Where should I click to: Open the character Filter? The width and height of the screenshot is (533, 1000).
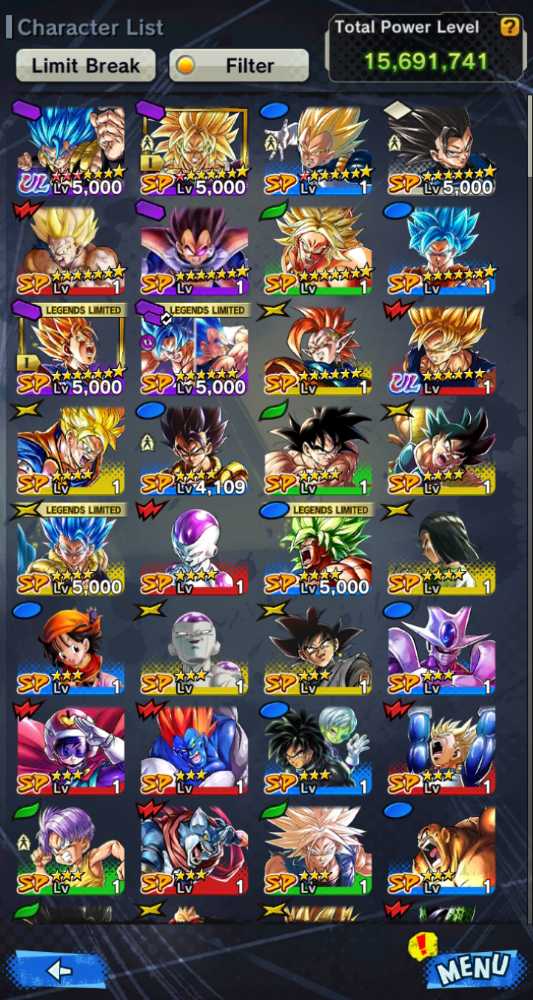point(239,66)
